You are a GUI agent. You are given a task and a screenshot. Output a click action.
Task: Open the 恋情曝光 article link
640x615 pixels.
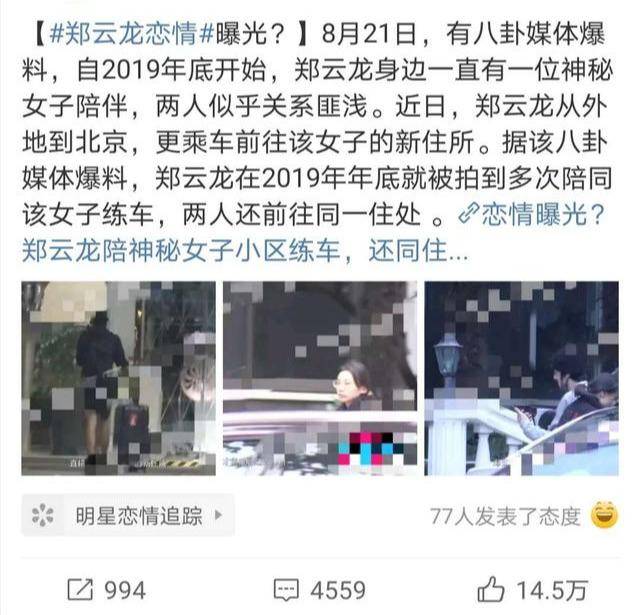coord(544,213)
